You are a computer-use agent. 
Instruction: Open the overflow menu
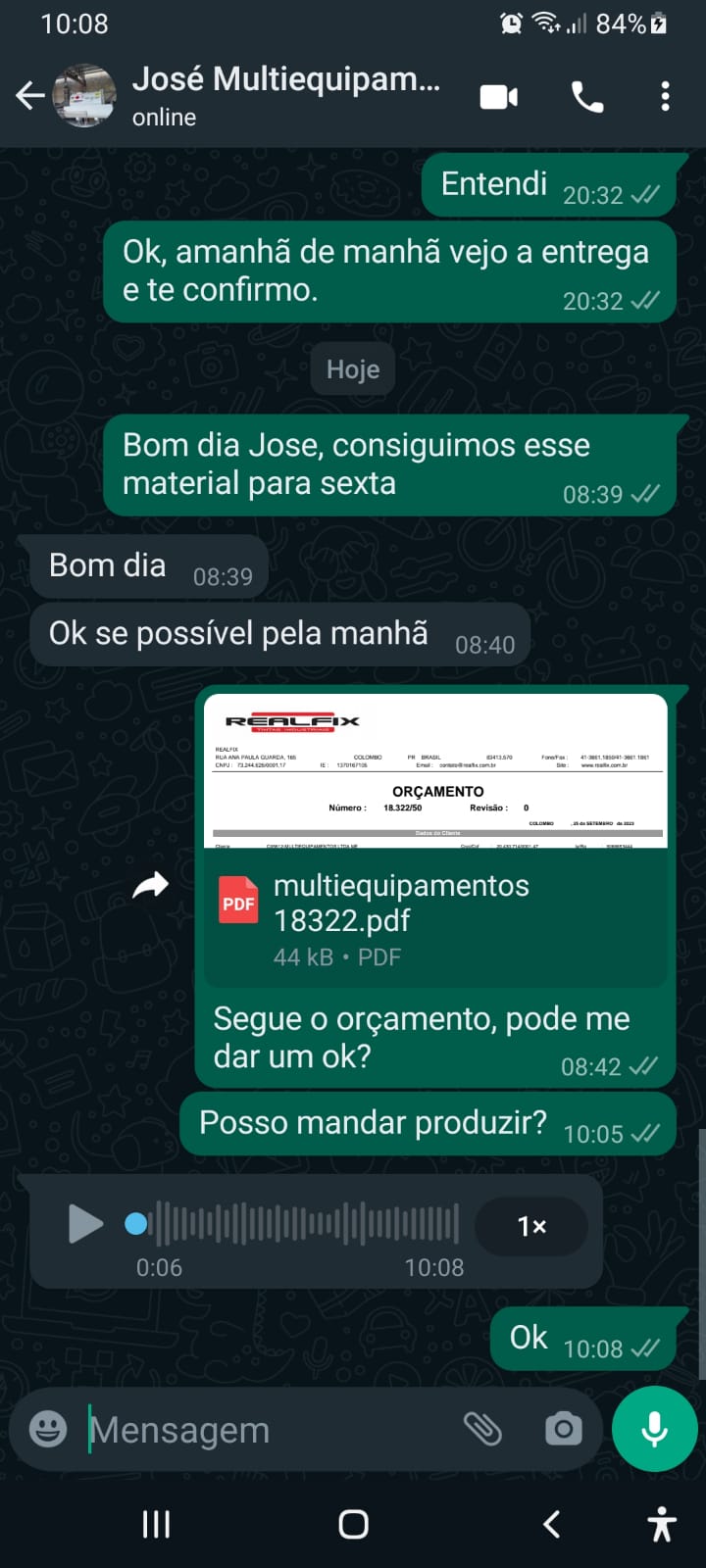665,96
